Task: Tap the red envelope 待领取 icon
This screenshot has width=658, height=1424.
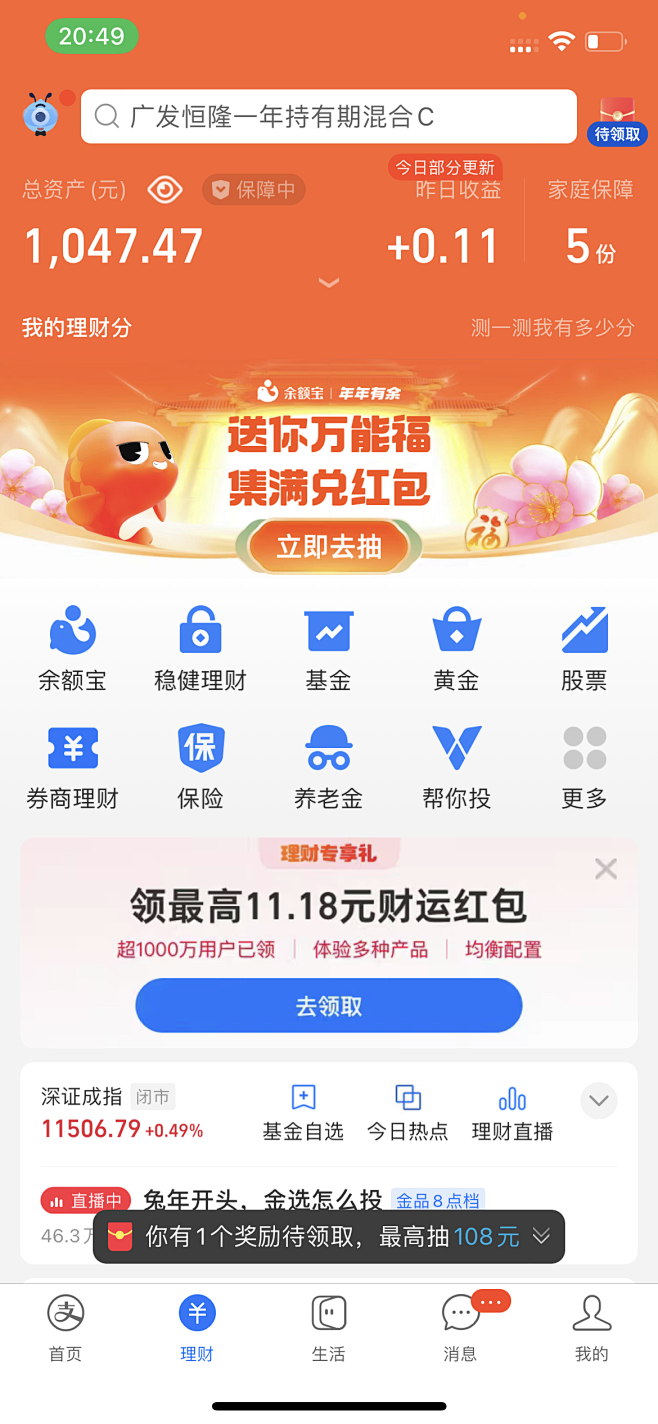Action: tap(617, 121)
